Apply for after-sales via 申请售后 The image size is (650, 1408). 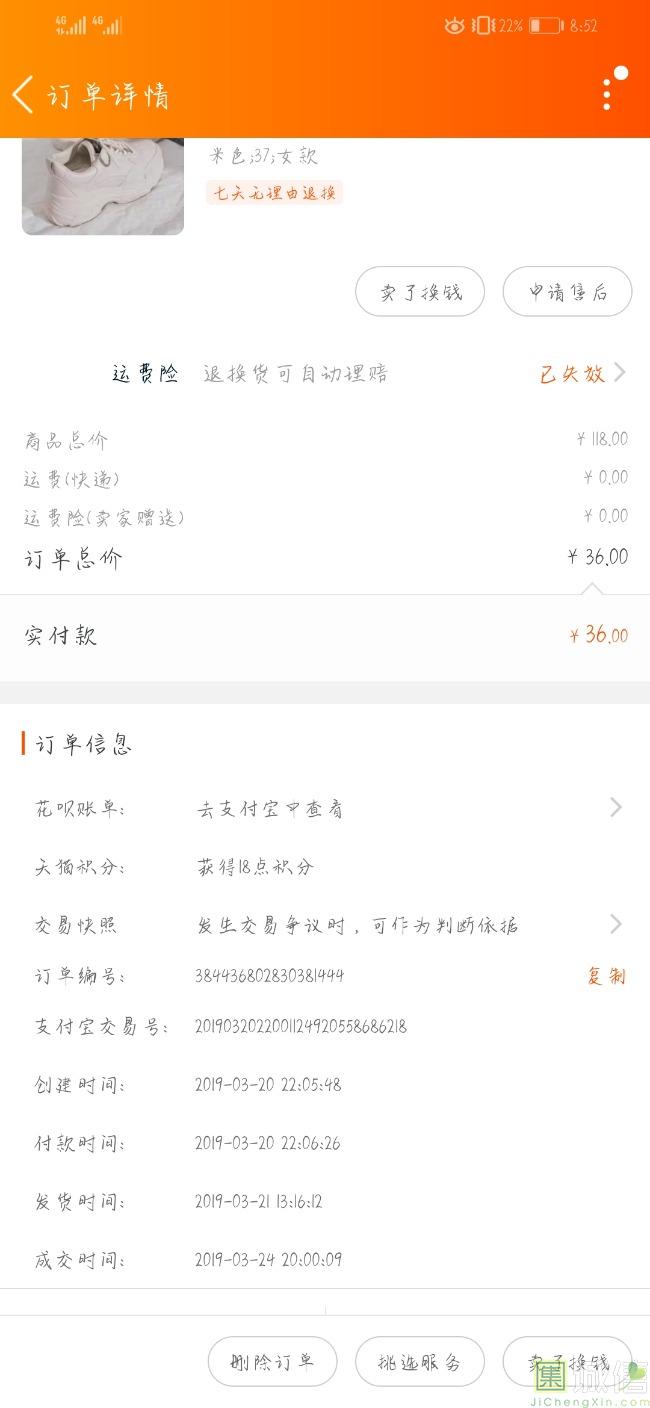pyautogui.click(x=567, y=293)
